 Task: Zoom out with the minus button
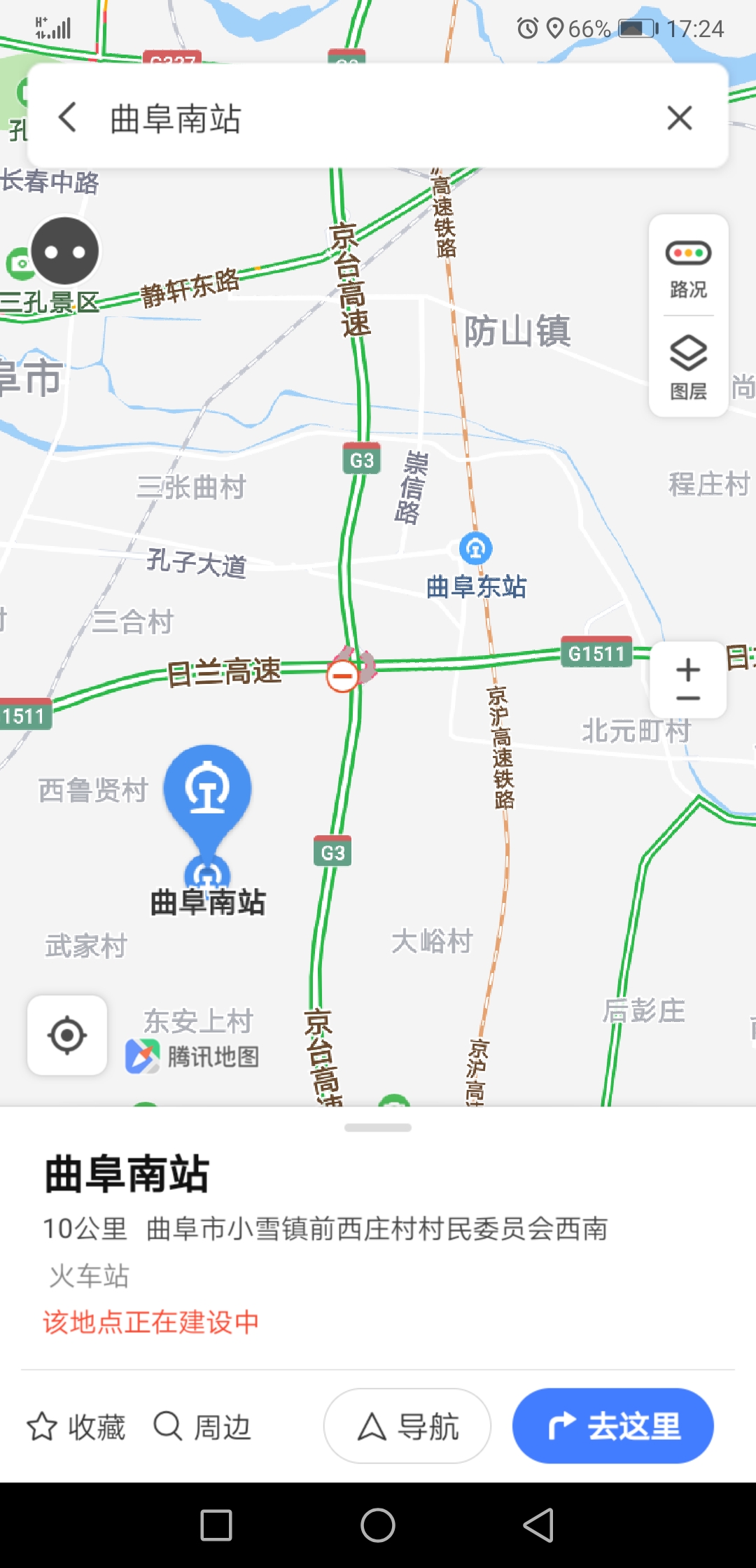pos(688,699)
